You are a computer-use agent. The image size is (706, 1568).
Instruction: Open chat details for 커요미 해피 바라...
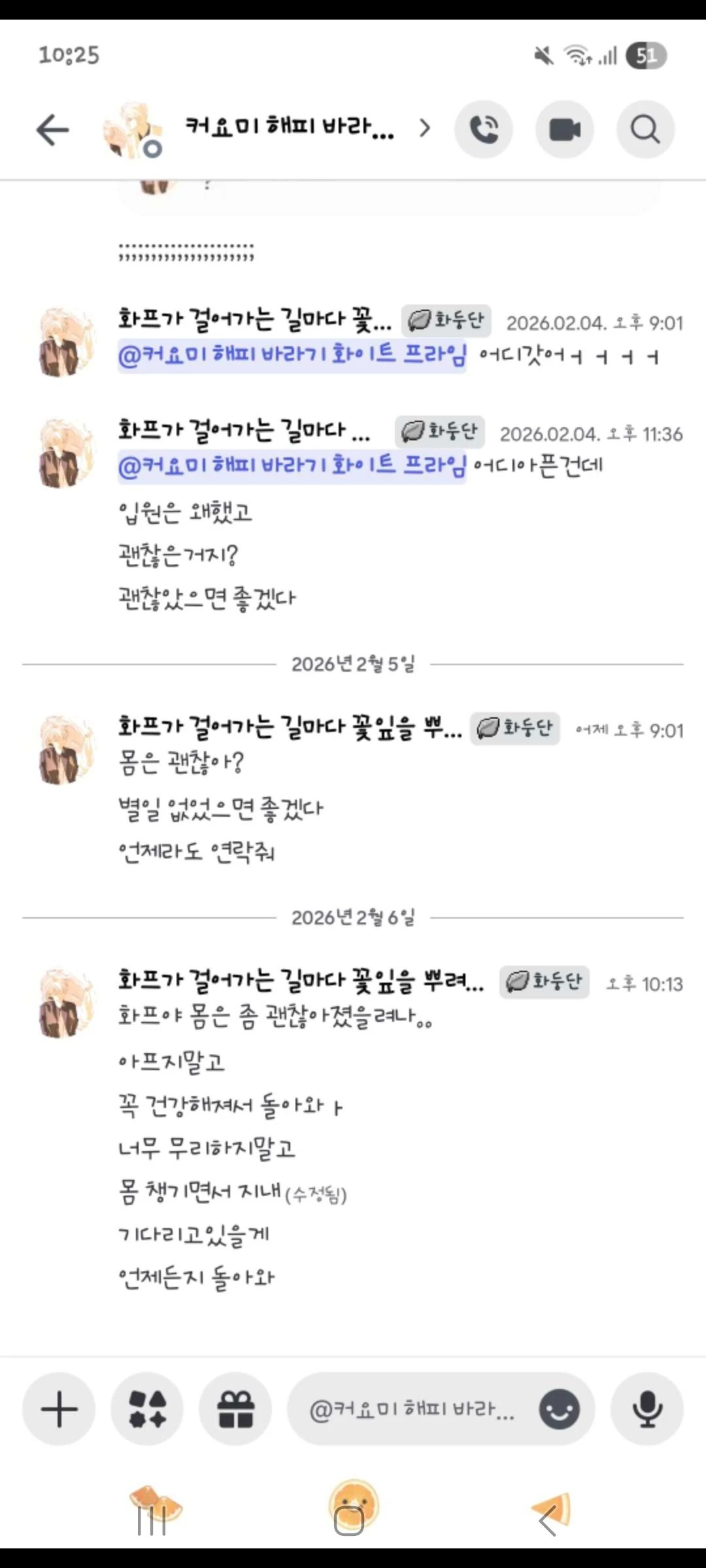[291, 127]
